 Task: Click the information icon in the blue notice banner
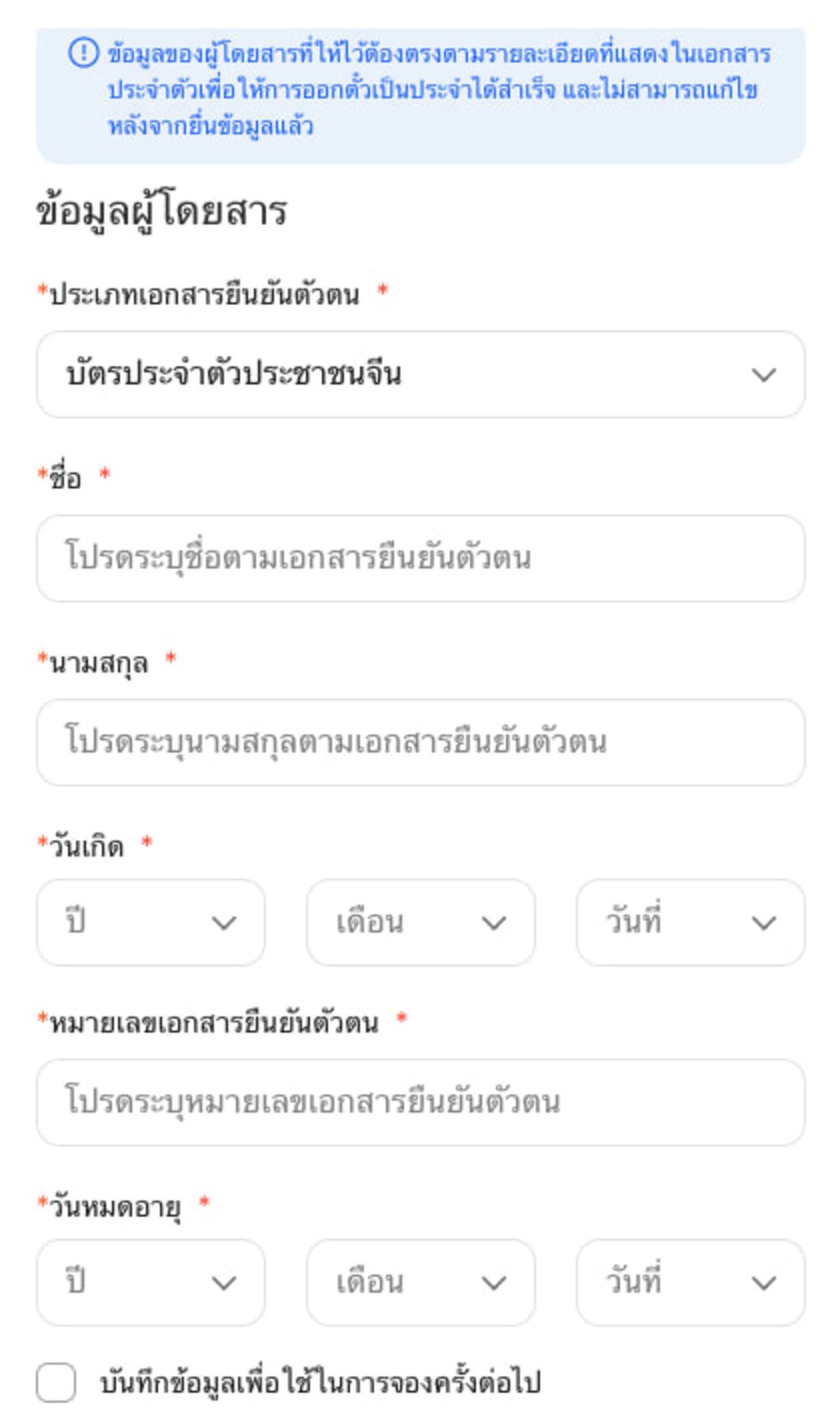[x=83, y=57]
